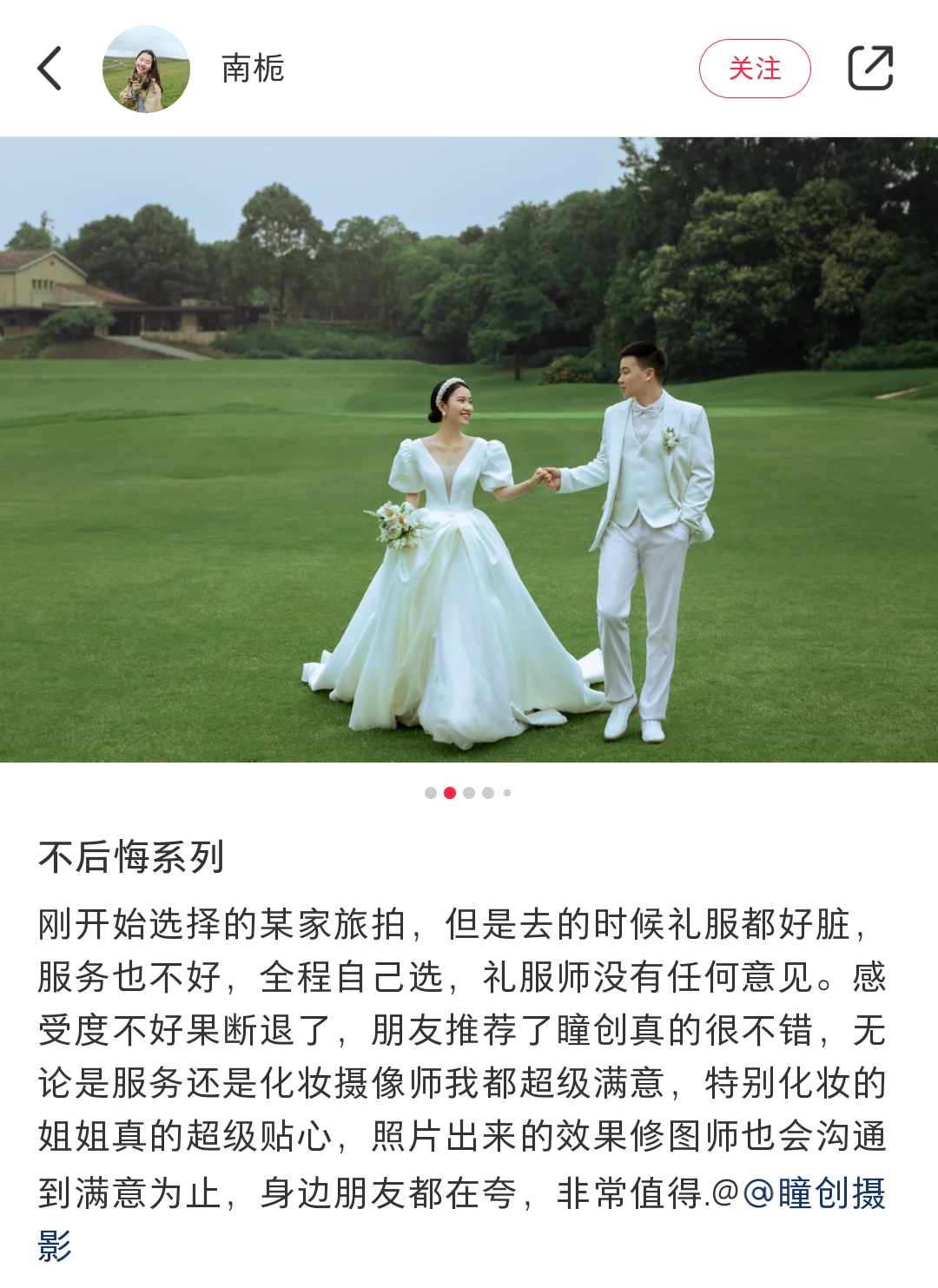This screenshot has width=938, height=1288.
Task: Open the wedding photo in full view
Action: pos(469,449)
